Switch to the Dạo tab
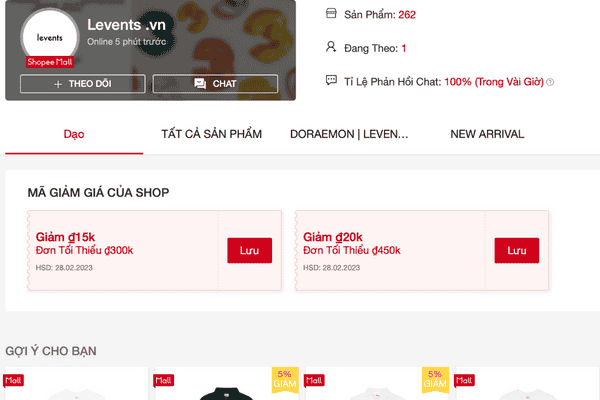The height and width of the screenshot is (400, 600). 74,134
